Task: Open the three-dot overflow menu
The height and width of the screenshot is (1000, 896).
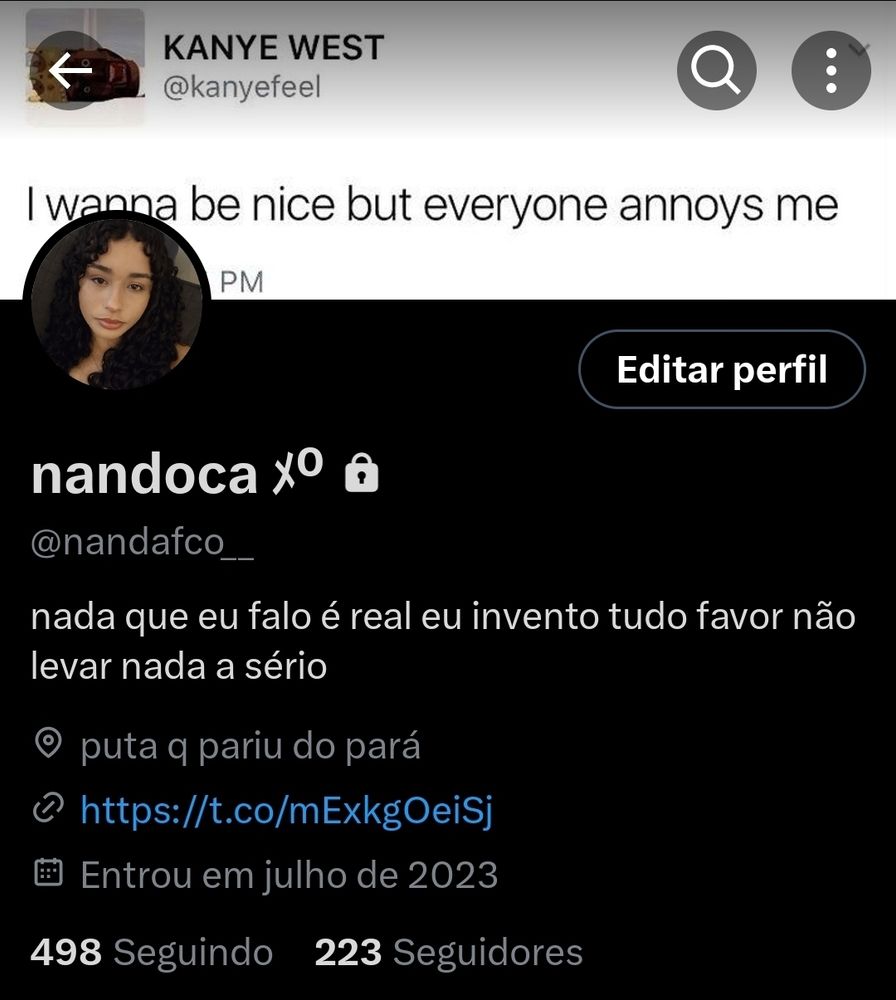Action: 831,71
